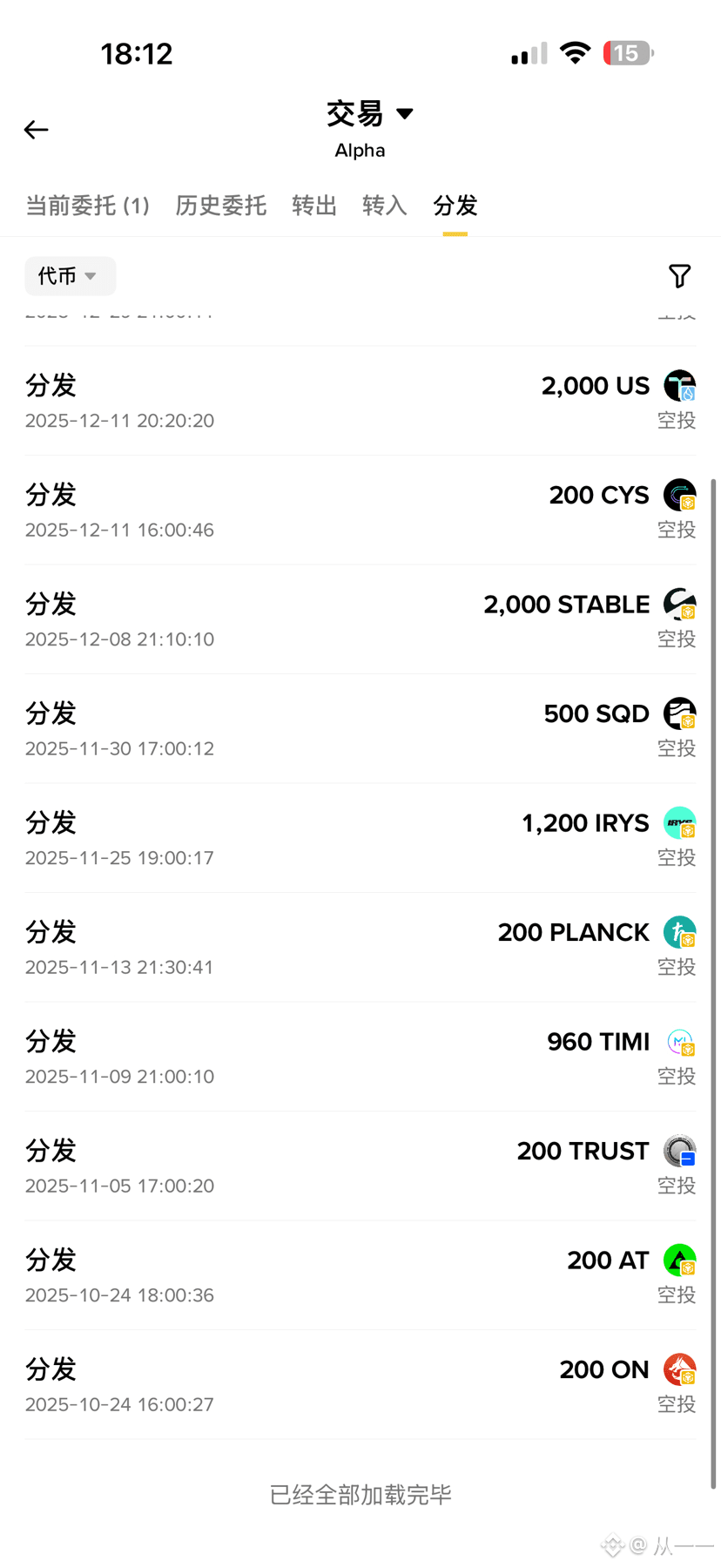Select the 分发 tab

pyautogui.click(x=455, y=206)
